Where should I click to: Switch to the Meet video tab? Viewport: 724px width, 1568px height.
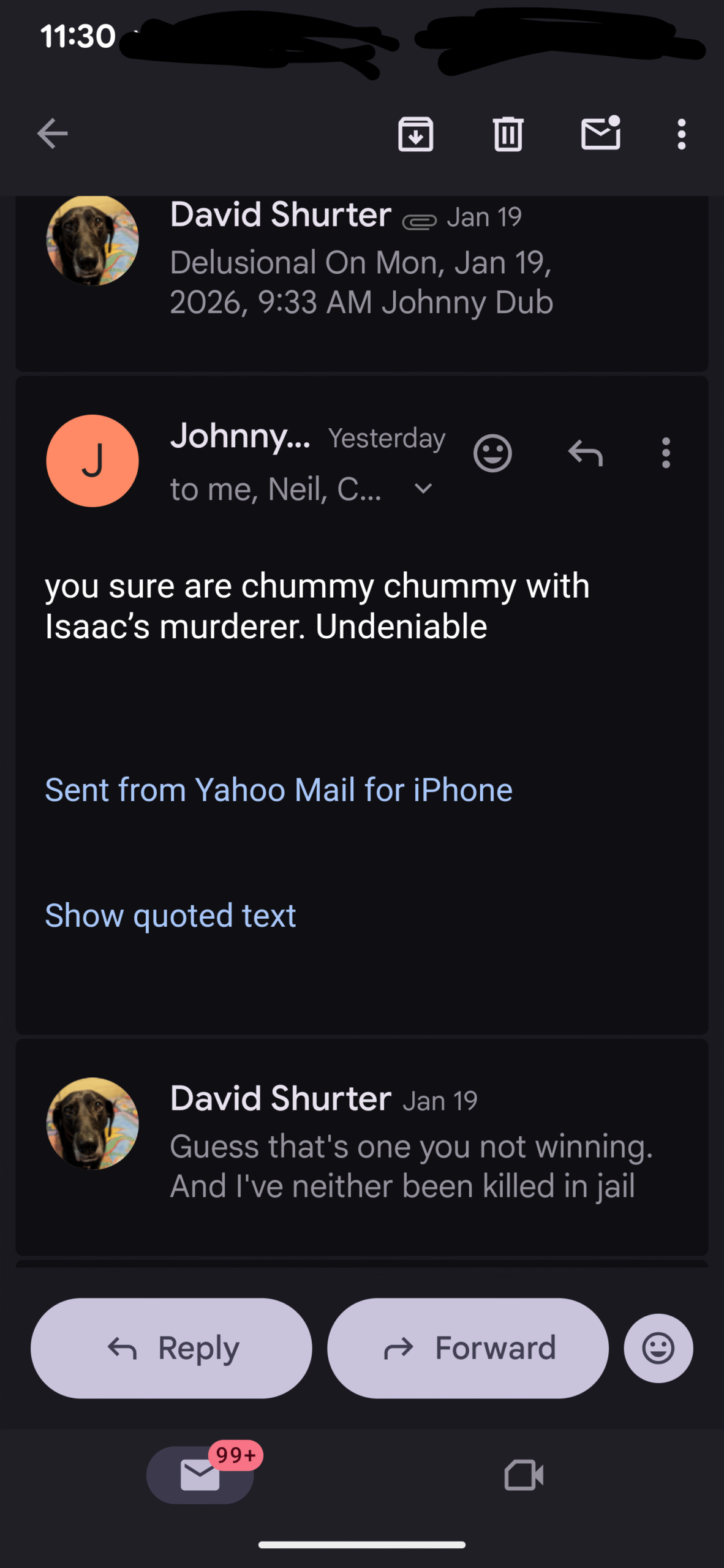click(524, 1475)
